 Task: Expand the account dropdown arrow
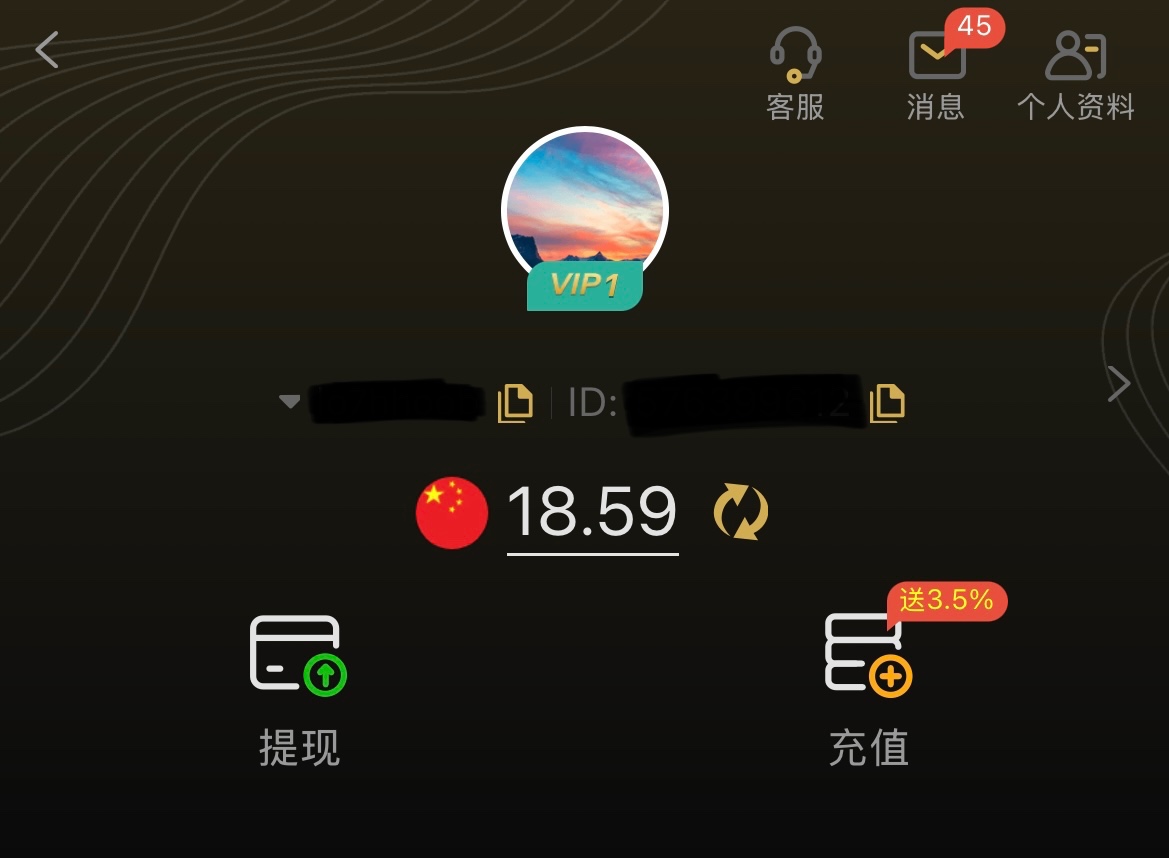[x=289, y=402]
